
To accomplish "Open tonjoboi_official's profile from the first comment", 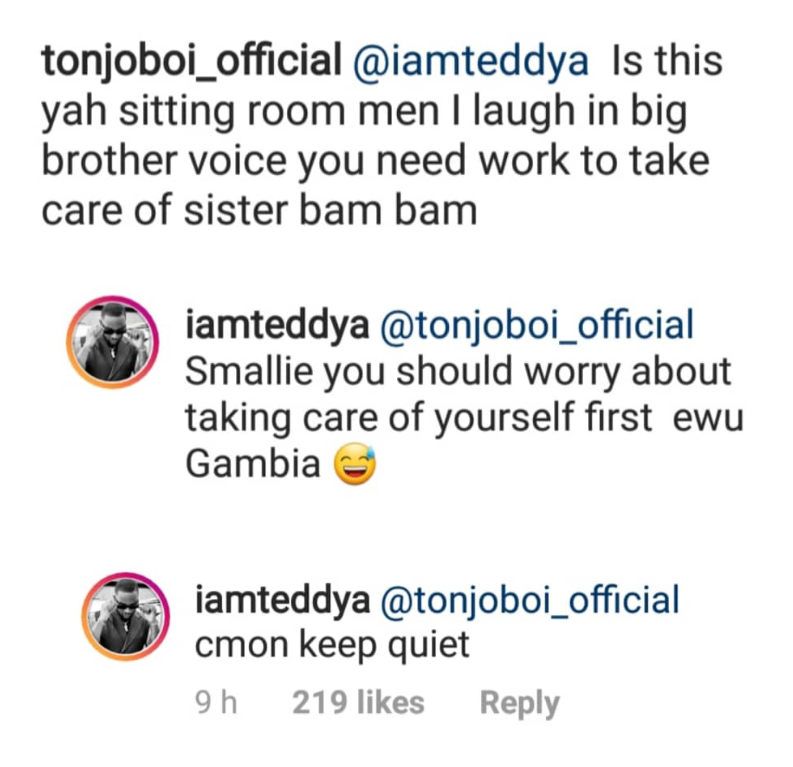I will click(189, 63).
